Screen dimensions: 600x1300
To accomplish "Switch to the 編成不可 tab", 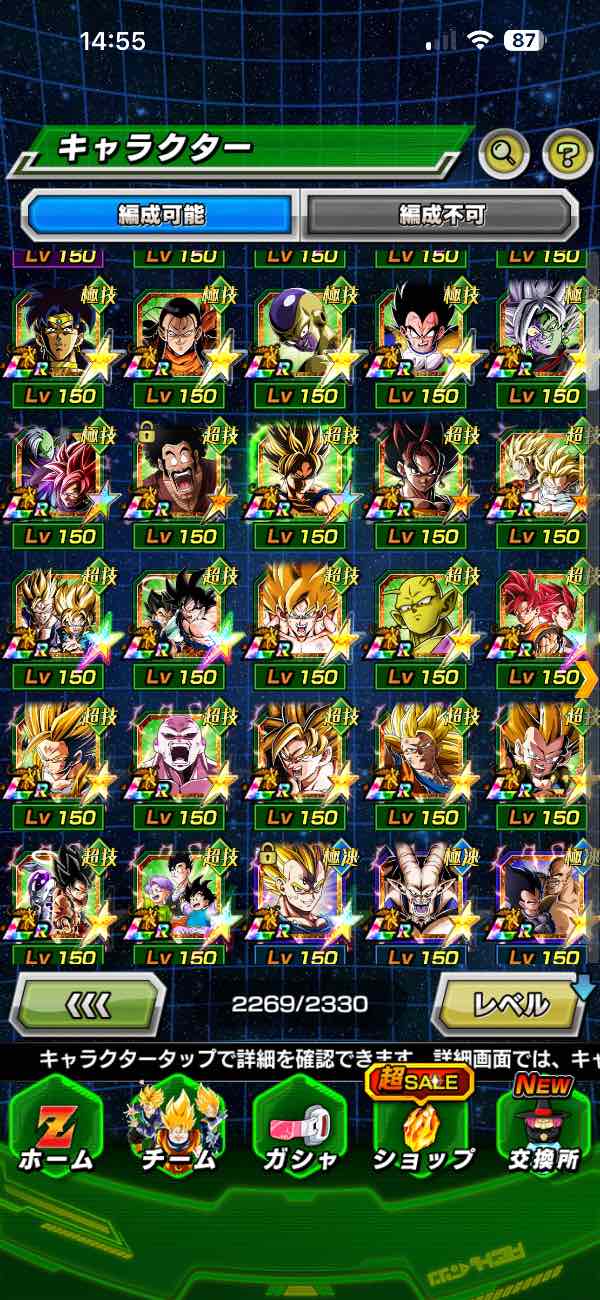I will [x=441, y=214].
